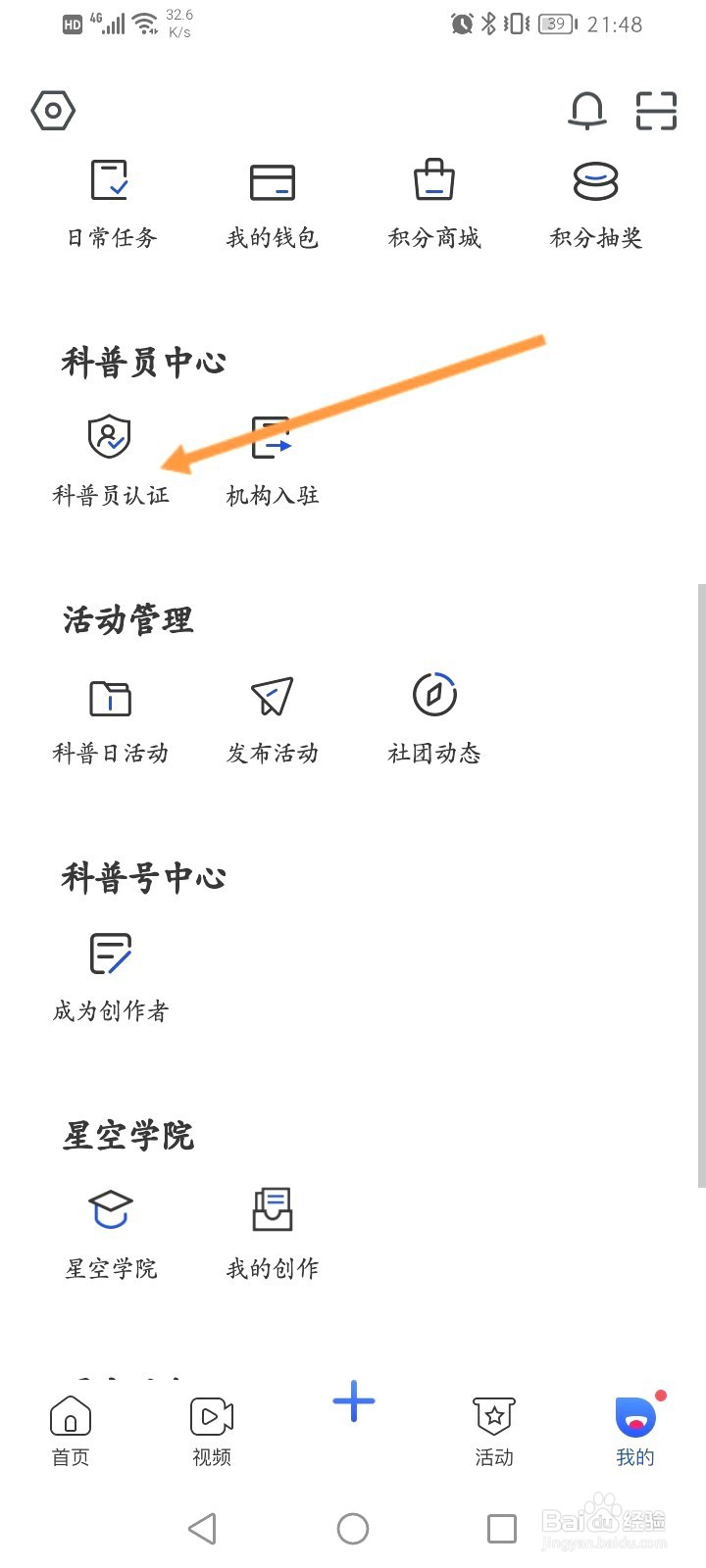Open the settings gear at top left

click(x=53, y=110)
